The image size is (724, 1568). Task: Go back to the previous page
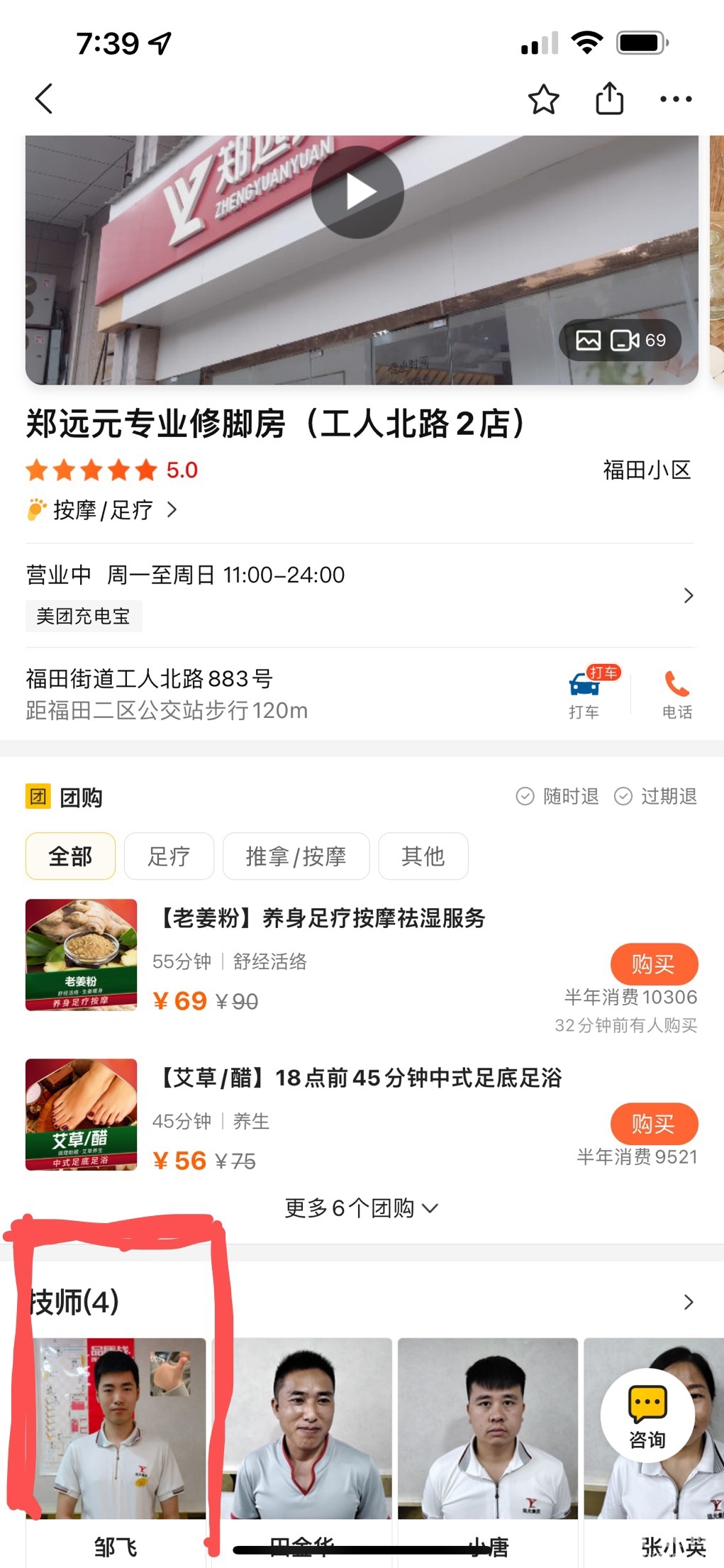(44, 99)
